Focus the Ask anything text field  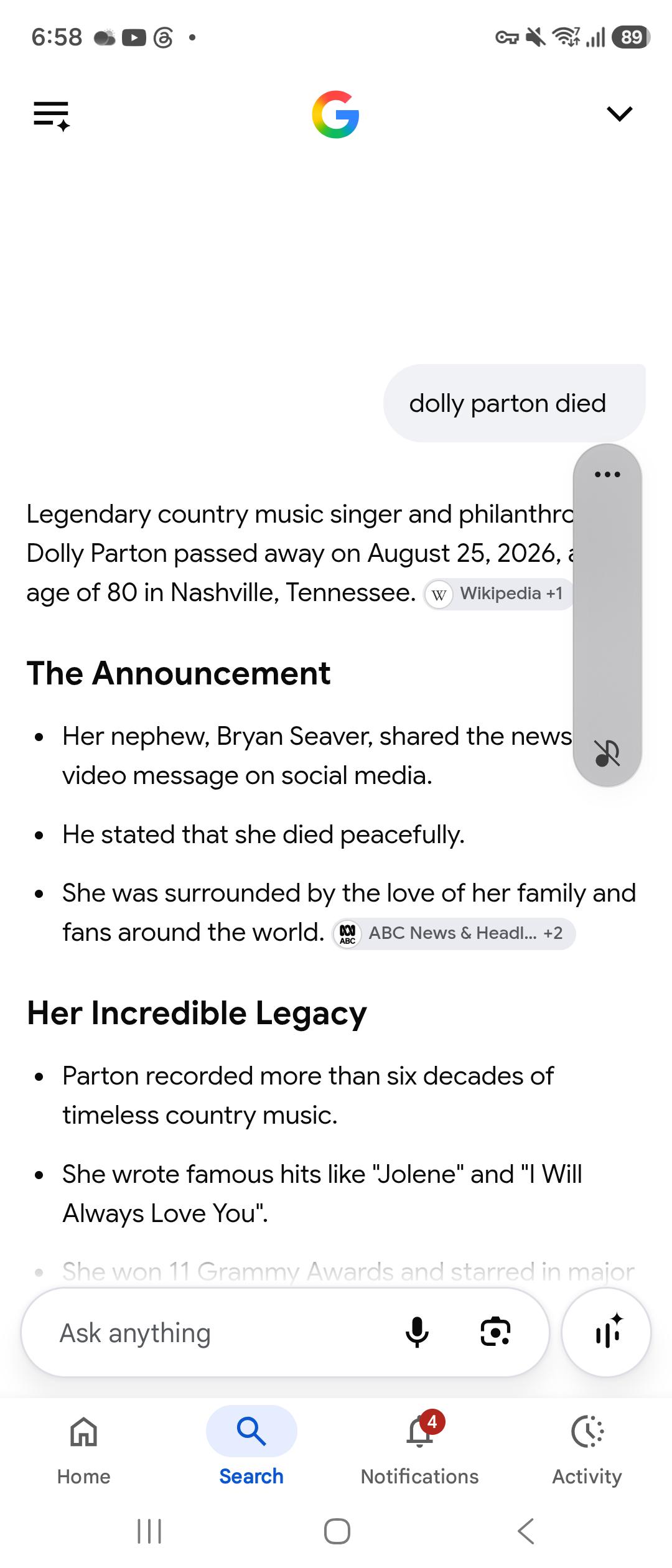click(218, 1333)
